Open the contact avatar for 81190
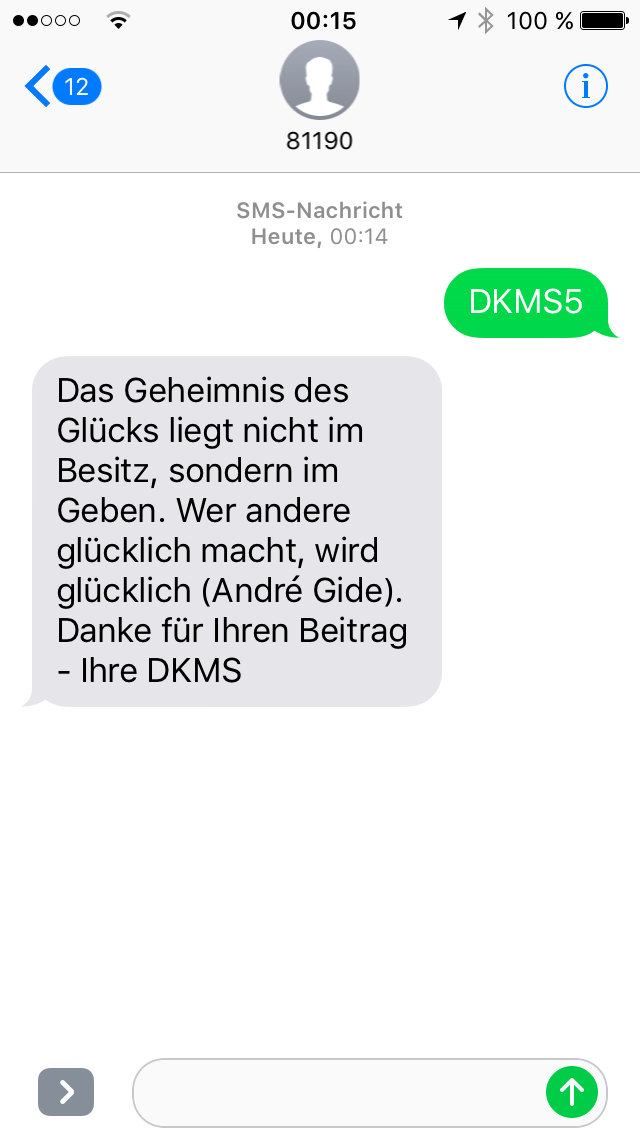Viewport: 640px width, 1136px height. coord(320,80)
